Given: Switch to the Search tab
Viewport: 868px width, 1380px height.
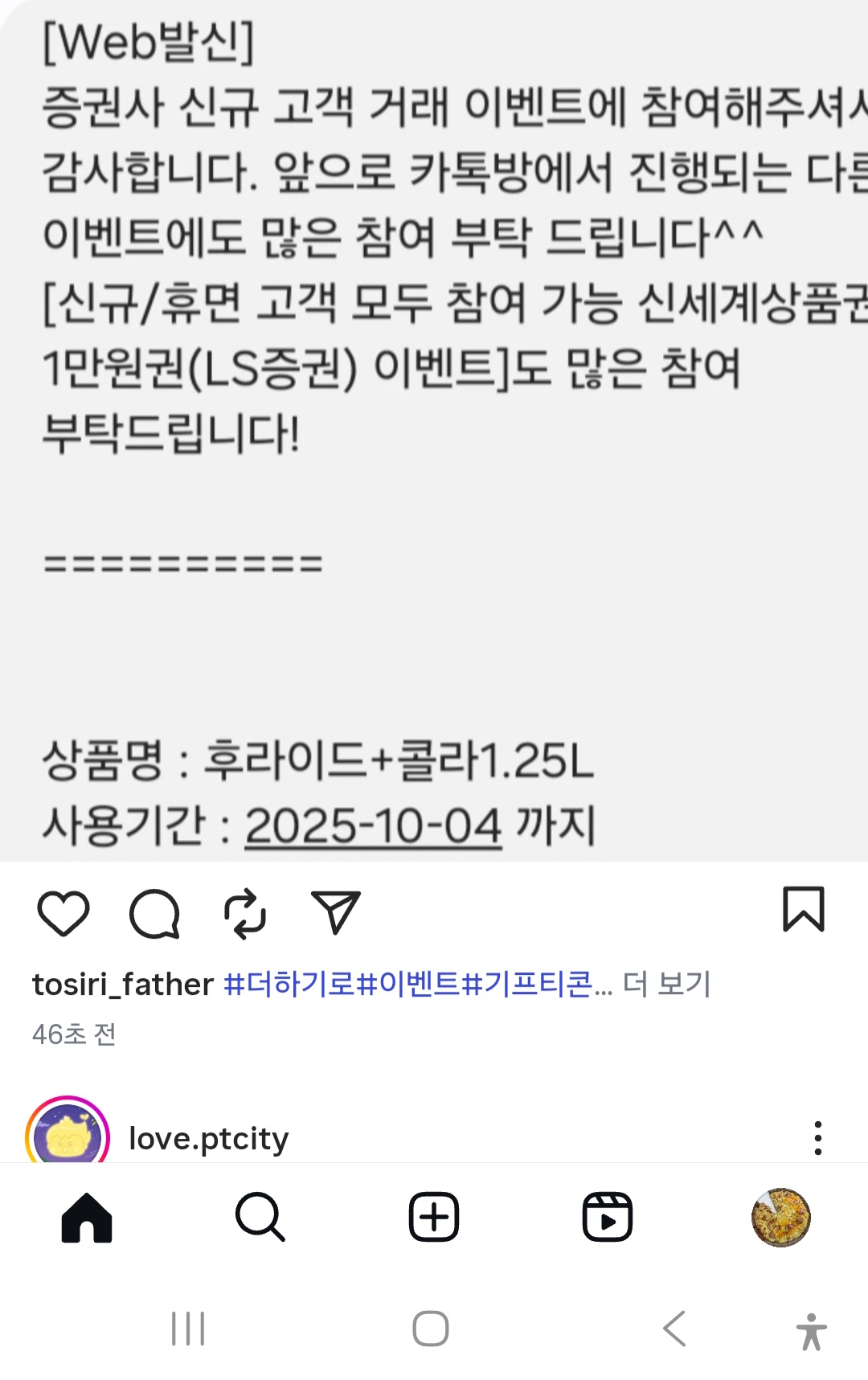Looking at the screenshot, I should point(260,1218).
